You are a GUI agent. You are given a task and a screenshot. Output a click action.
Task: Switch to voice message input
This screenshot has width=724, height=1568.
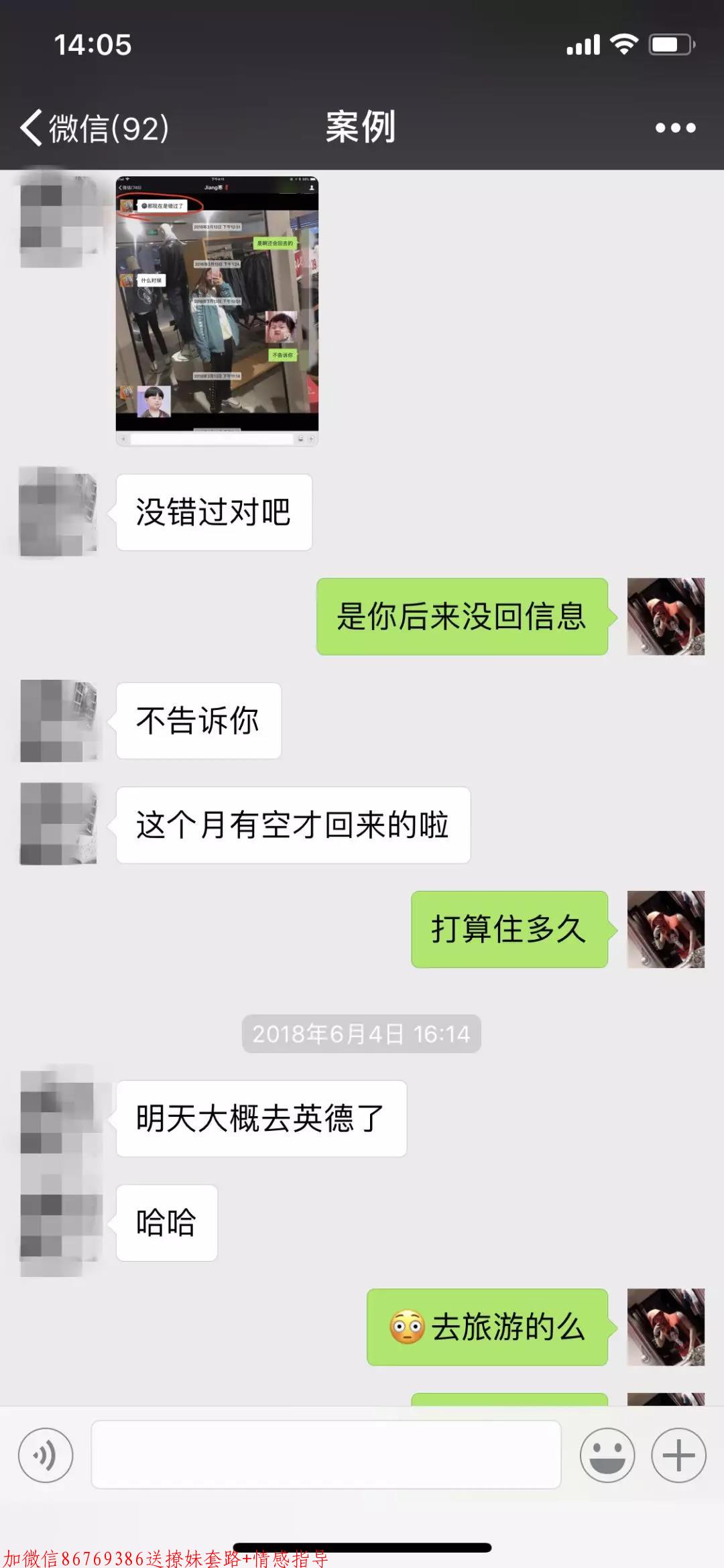click(x=46, y=1455)
